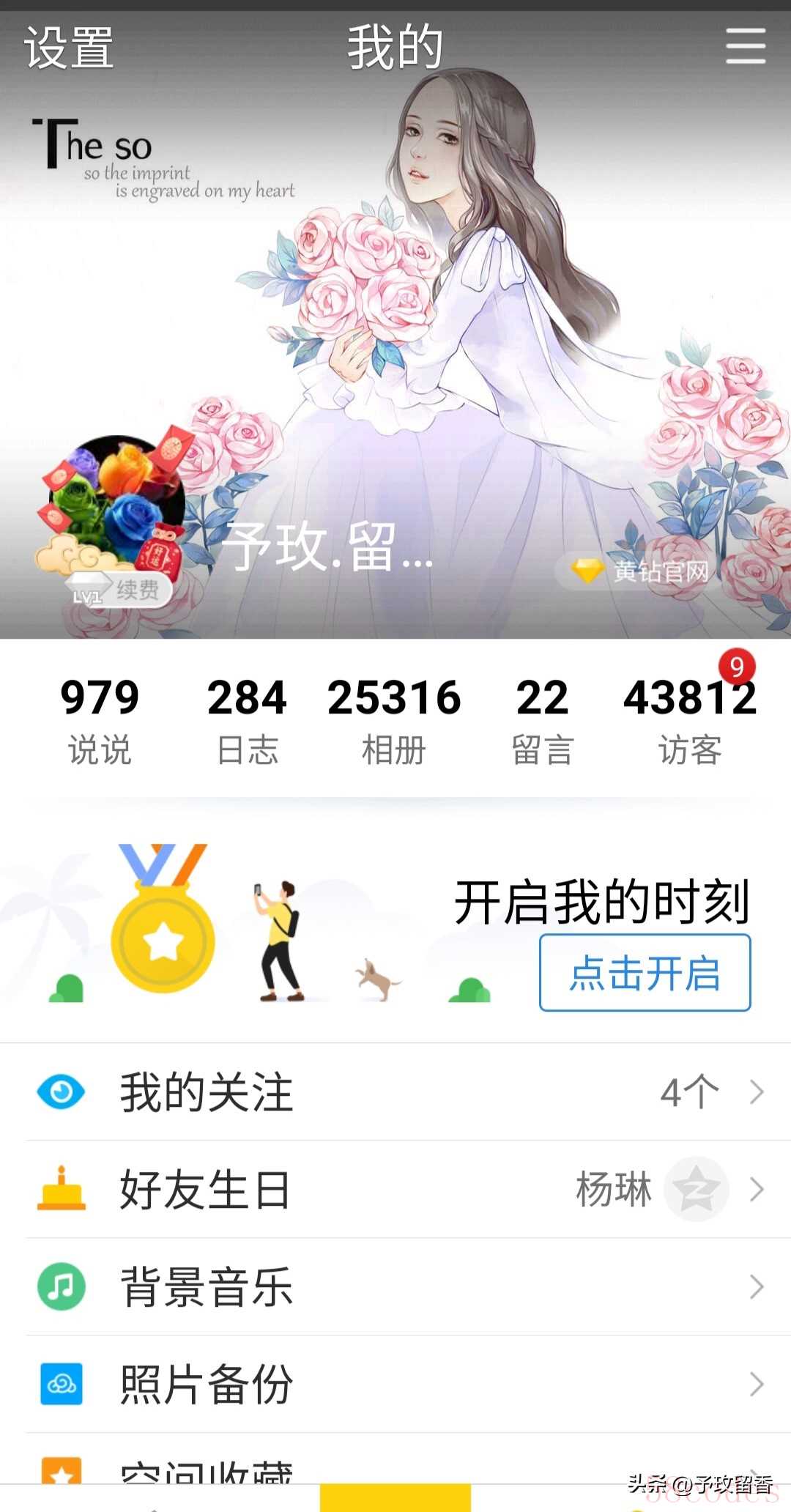Open 照片备份 photo backup

pos(395,1384)
